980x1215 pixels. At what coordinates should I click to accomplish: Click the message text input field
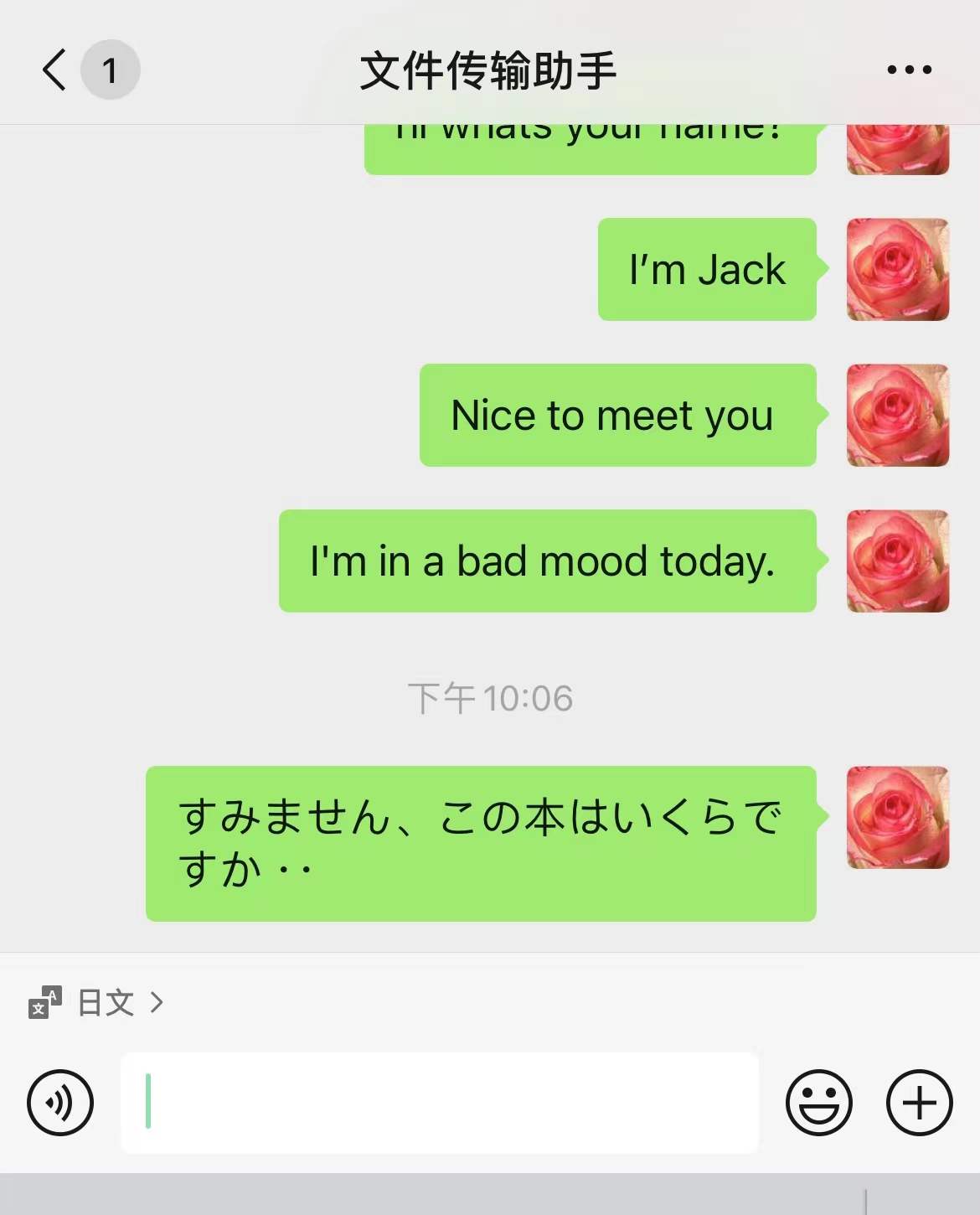tap(440, 1104)
